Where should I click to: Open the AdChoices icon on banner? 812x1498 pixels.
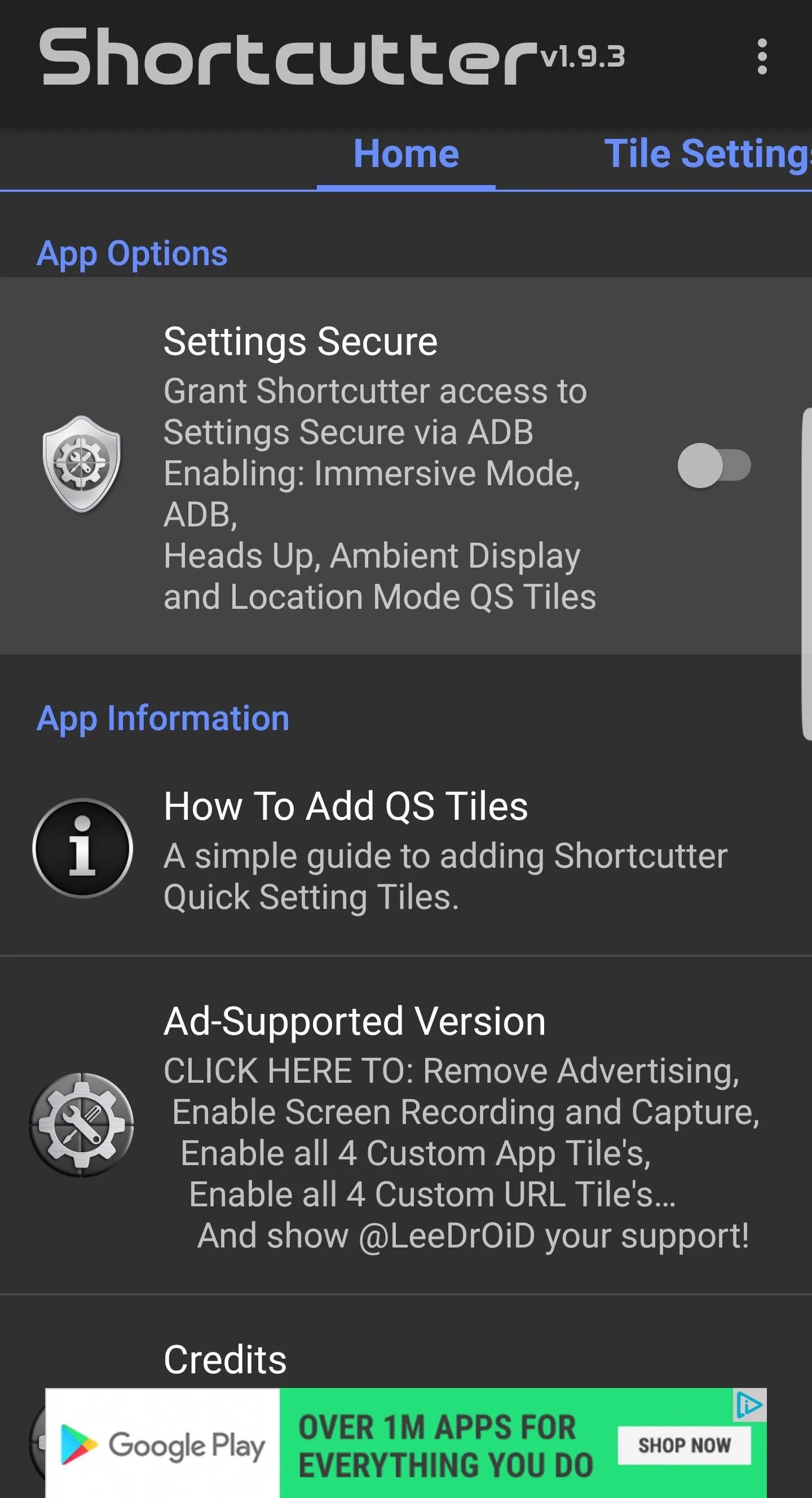click(749, 1405)
